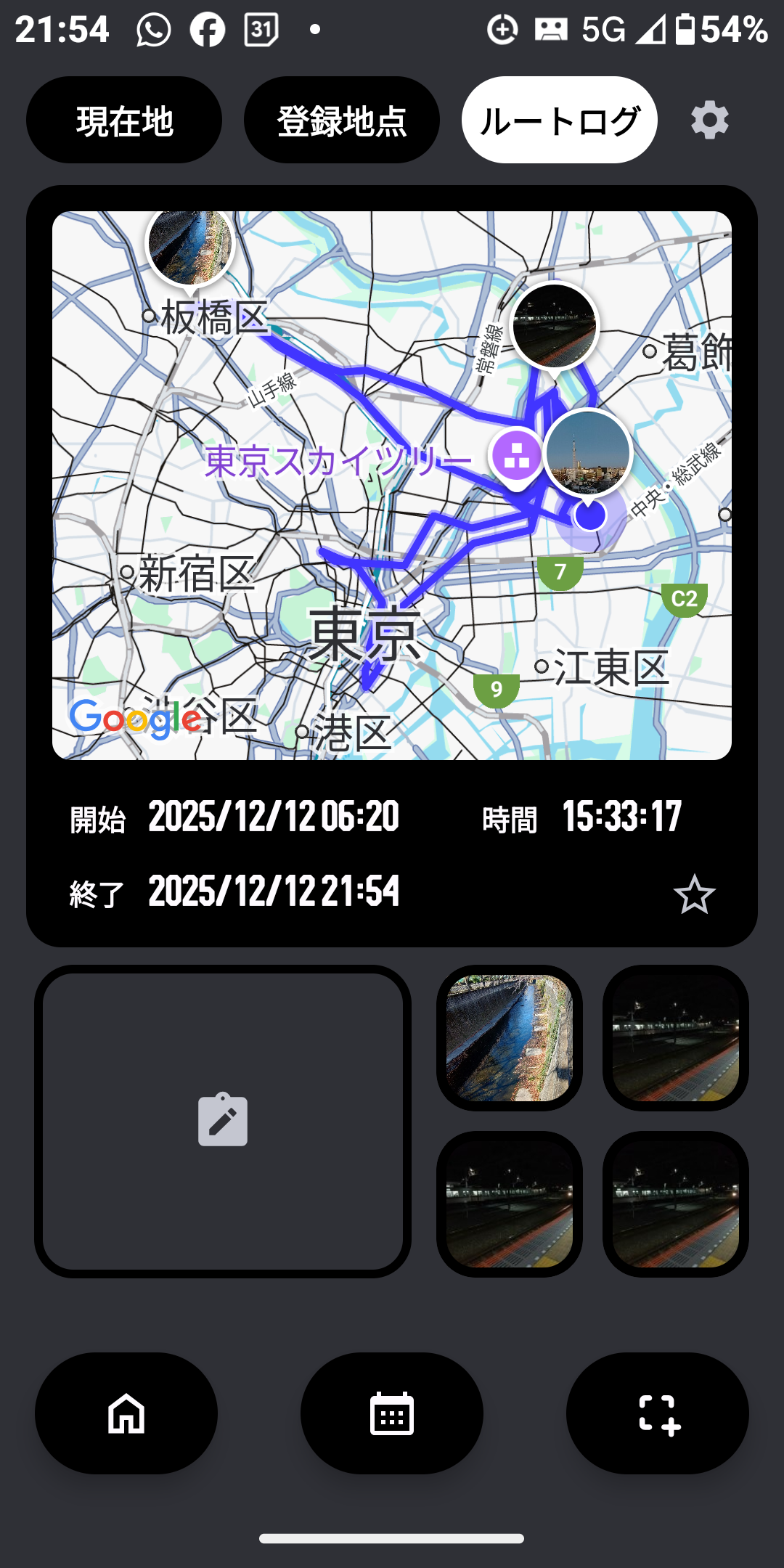784x1568 pixels.
Task: Tap the purple 東京スカイツリー map pin
Action: [516, 457]
